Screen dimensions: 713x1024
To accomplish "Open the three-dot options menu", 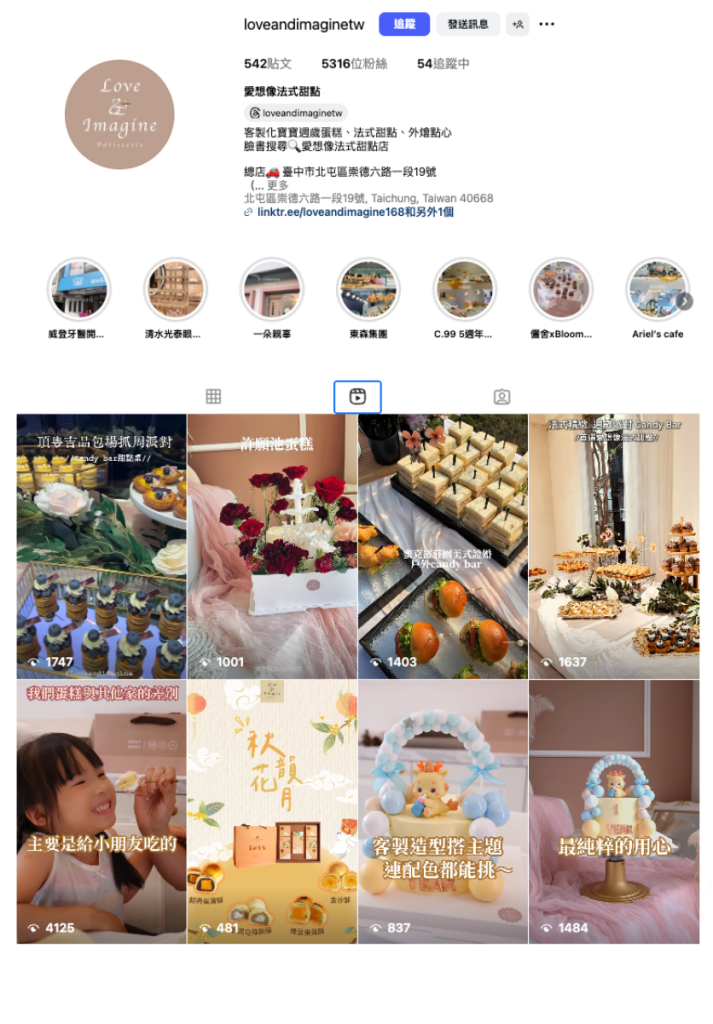I will [546, 24].
